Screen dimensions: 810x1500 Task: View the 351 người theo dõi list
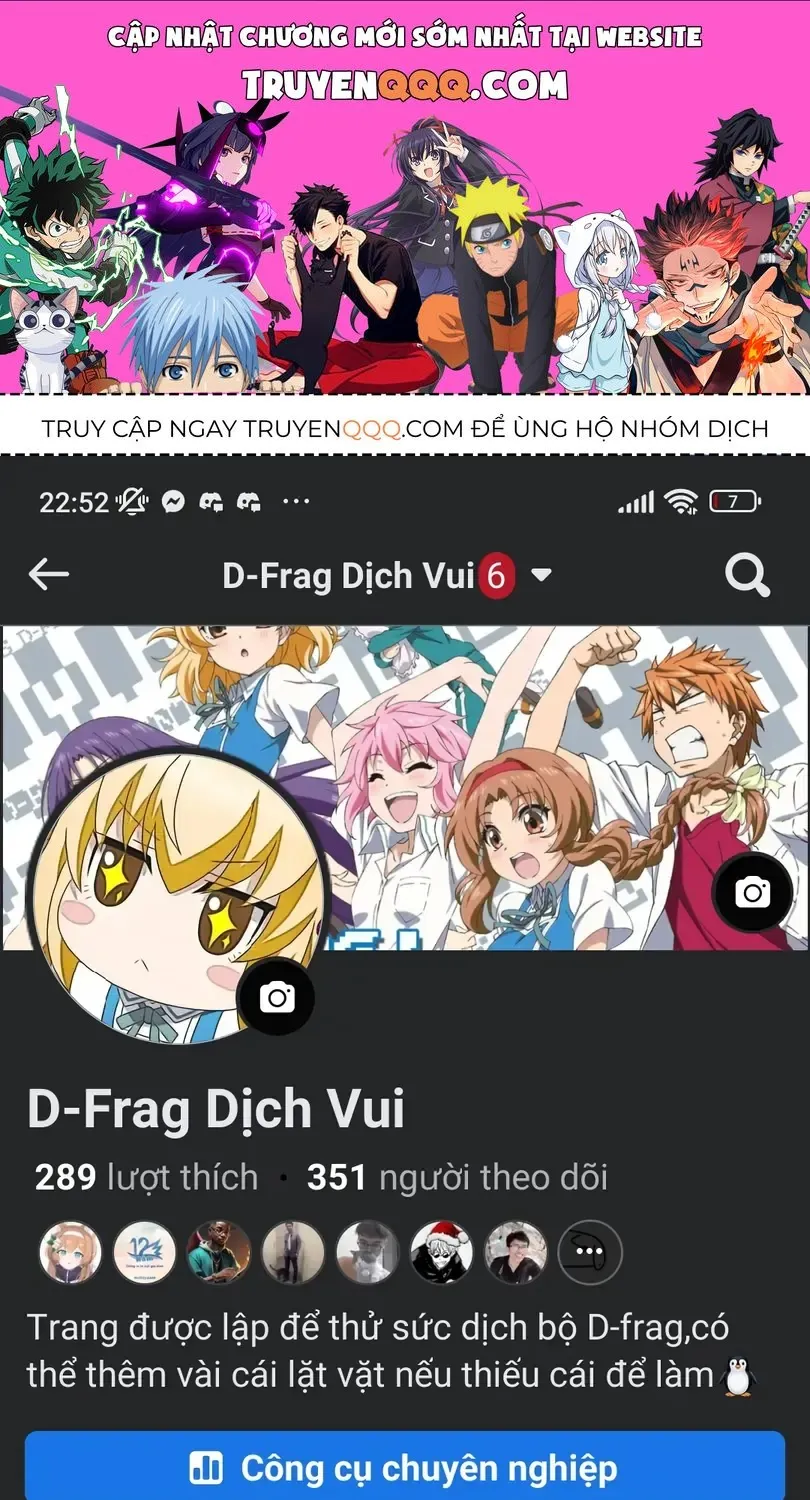(457, 1178)
